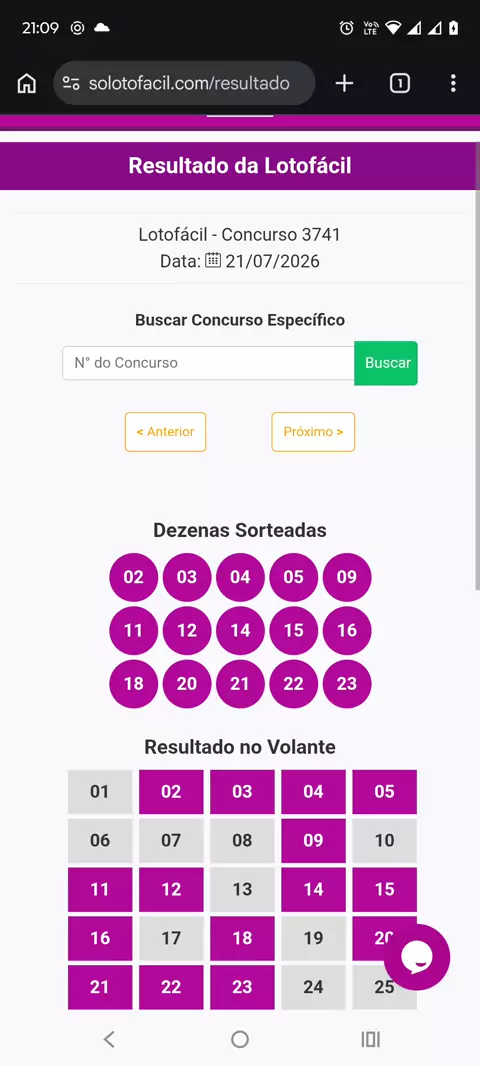The image size is (480, 1066).
Task: Open the browser overflow menu
Action: click(x=453, y=84)
